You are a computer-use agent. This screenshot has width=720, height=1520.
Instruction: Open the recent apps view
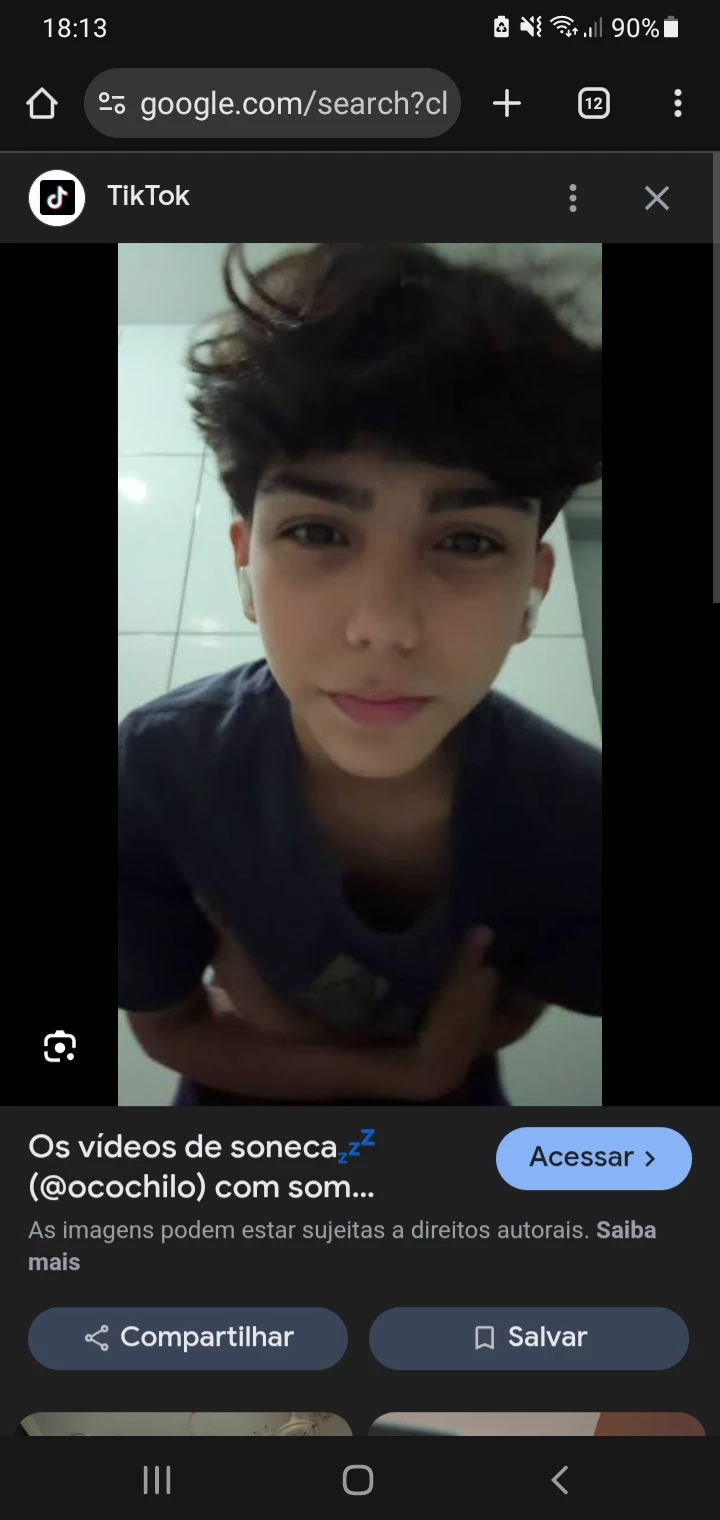click(157, 1480)
